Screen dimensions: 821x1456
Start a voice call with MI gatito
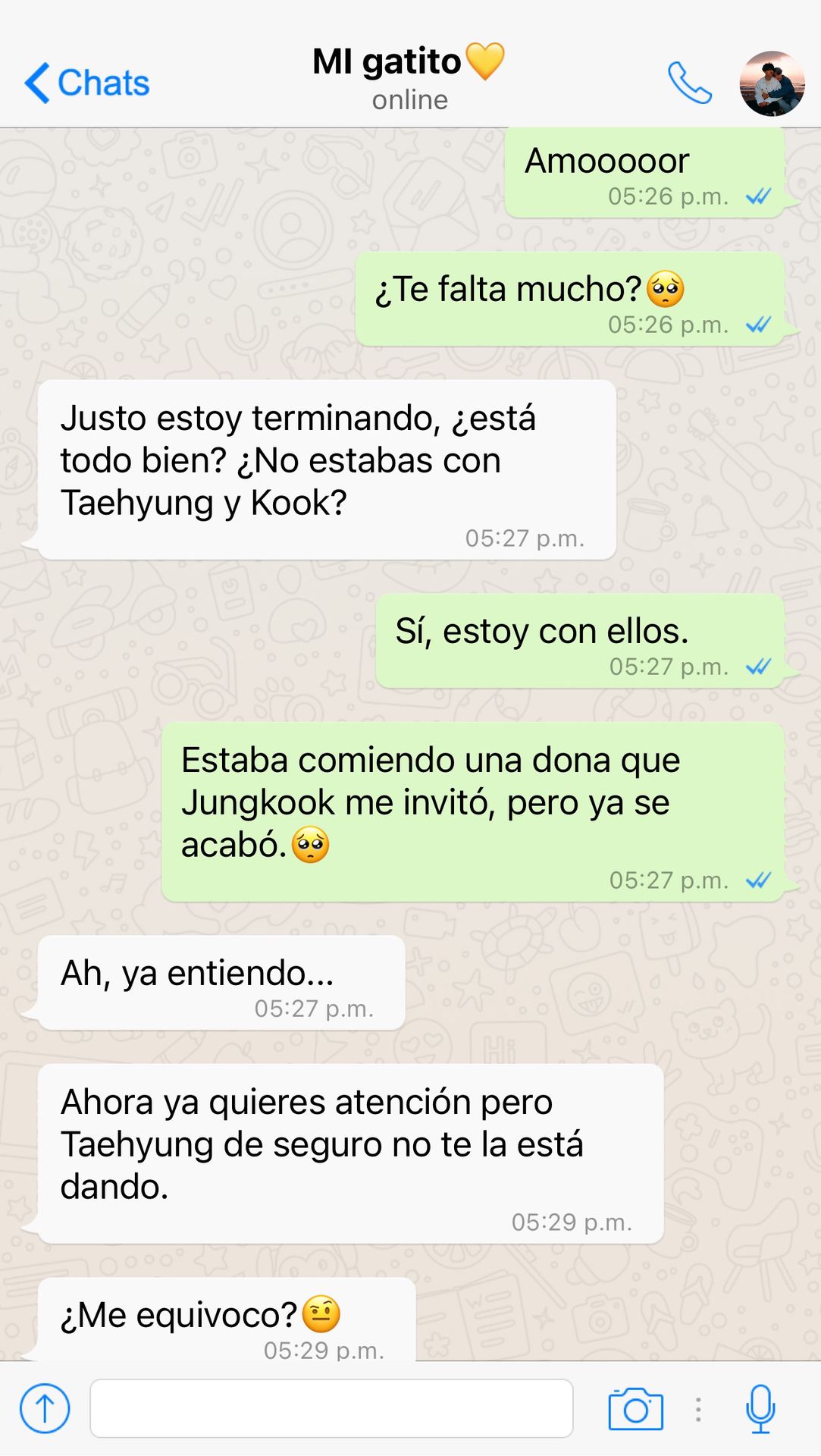pos(689,83)
